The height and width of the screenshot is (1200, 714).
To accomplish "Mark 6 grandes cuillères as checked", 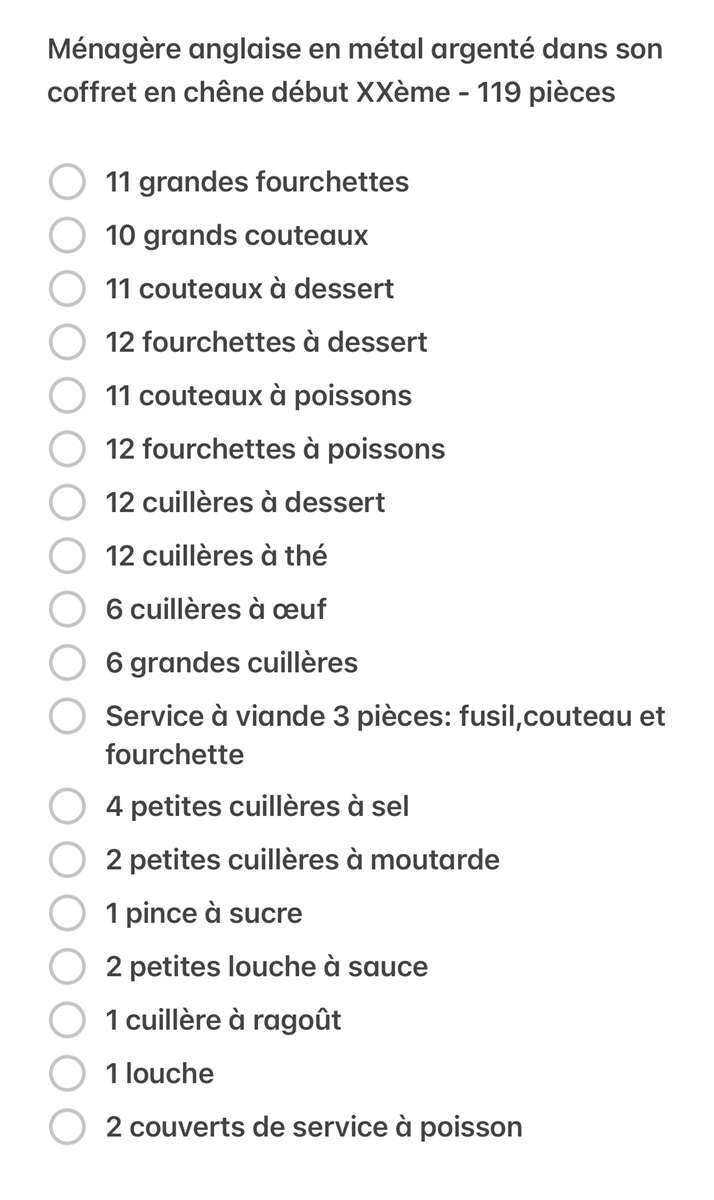I will 67,663.
